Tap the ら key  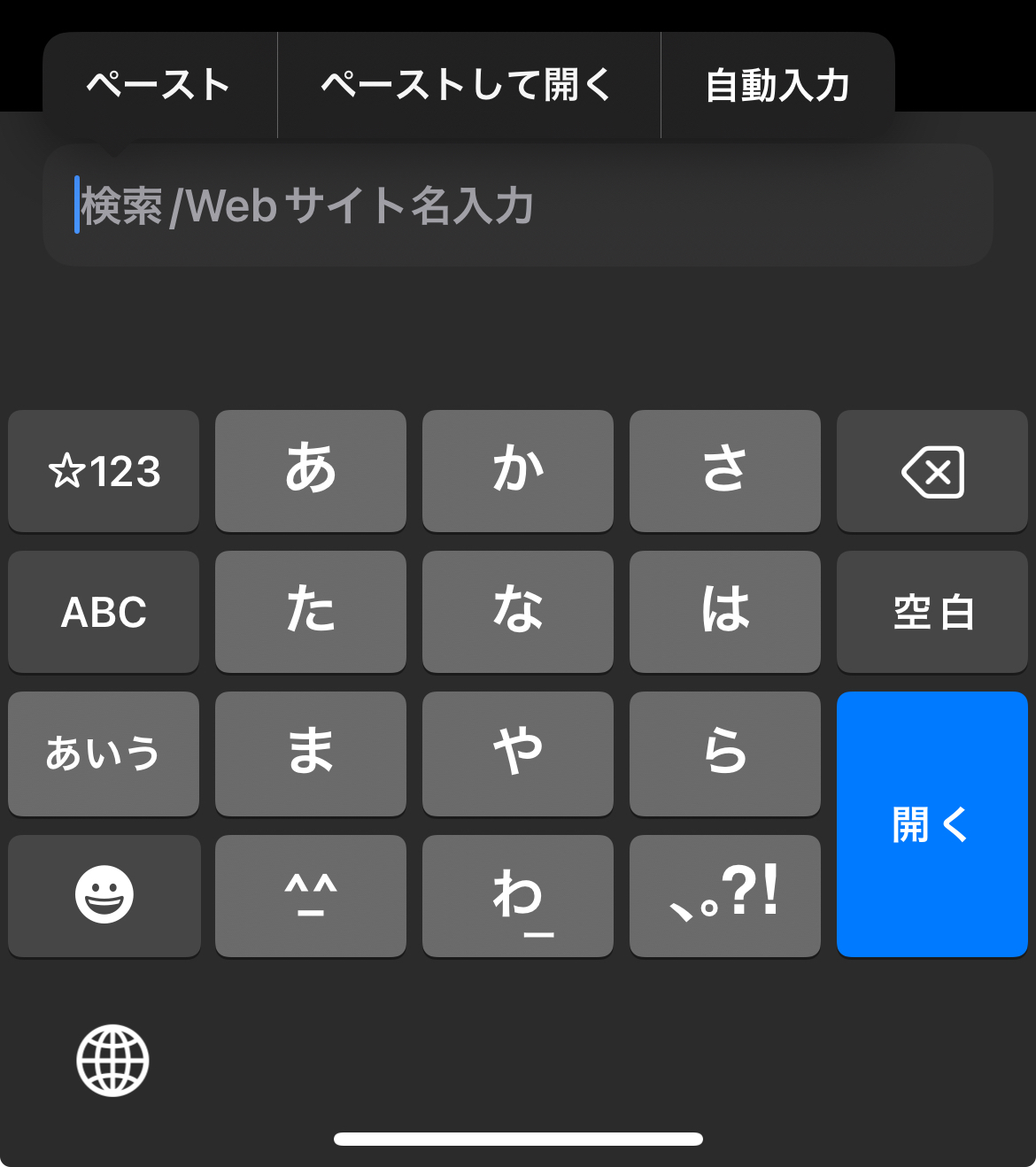[x=725, y=754]
